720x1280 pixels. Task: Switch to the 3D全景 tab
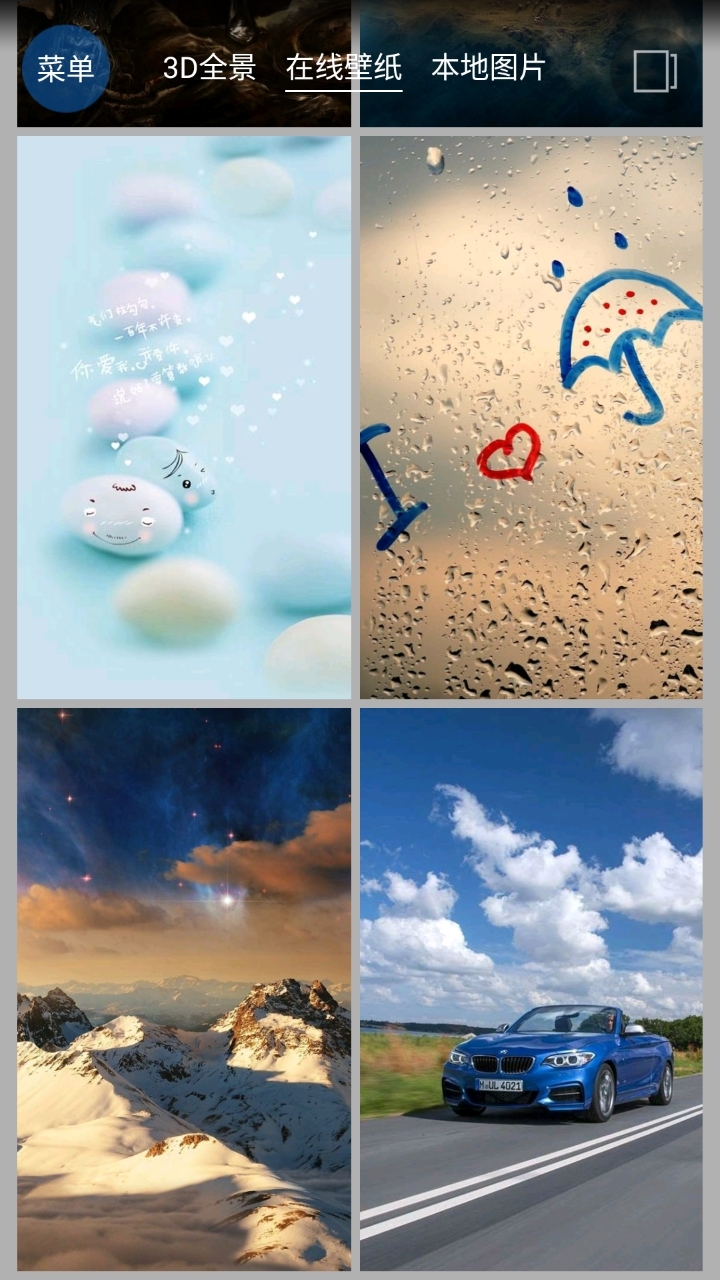pos(209,68)
